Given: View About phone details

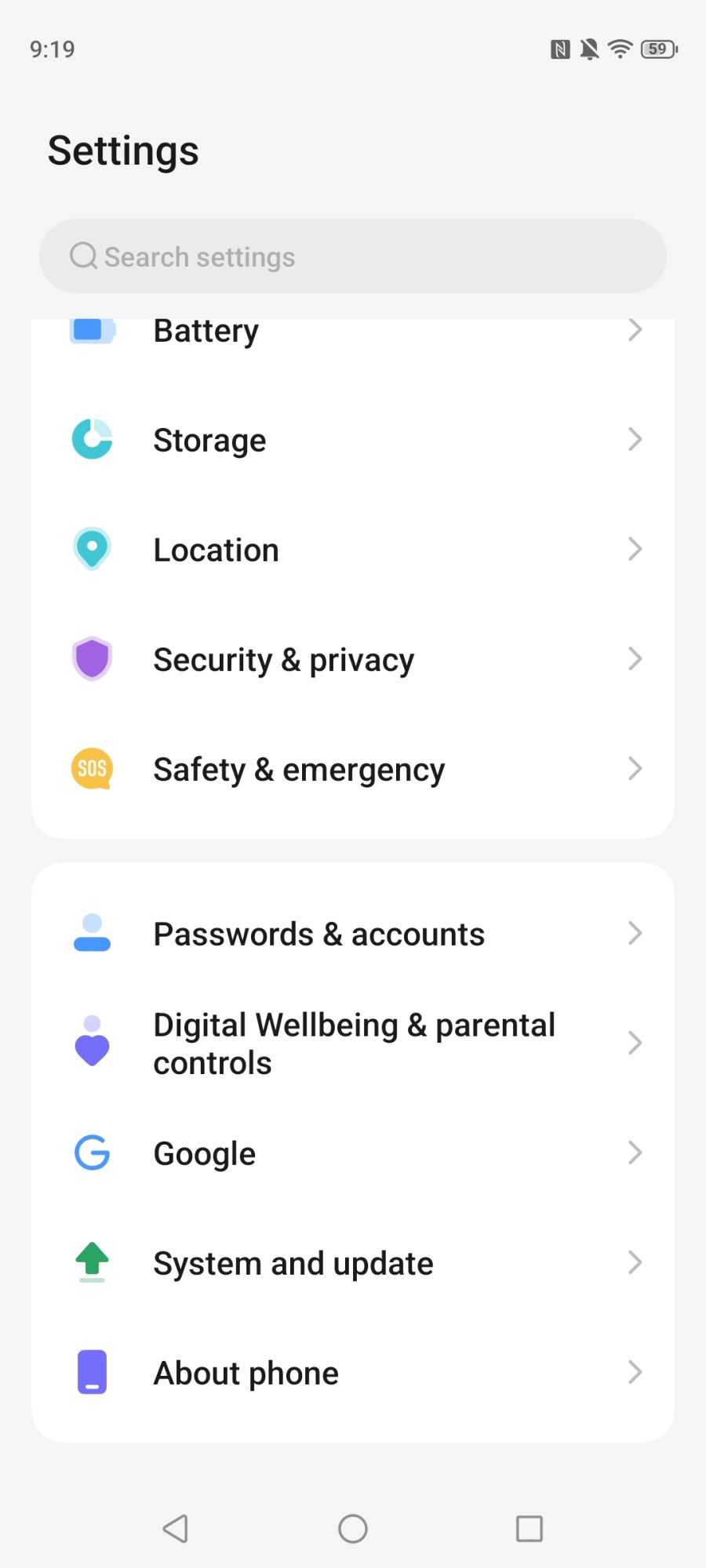Looking at the screenshot, I should tap(353, 1373).
